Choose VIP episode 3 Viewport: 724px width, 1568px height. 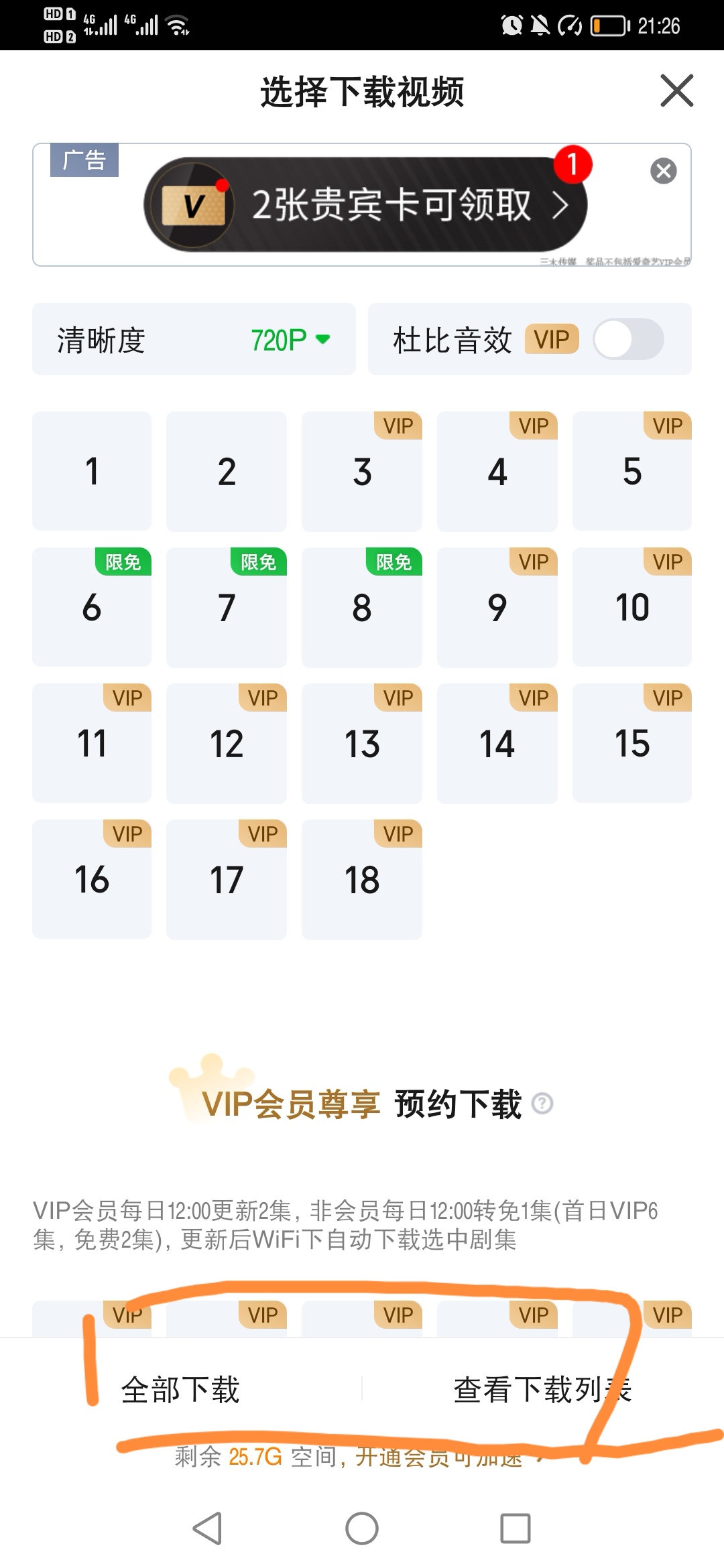click(362, 472)
